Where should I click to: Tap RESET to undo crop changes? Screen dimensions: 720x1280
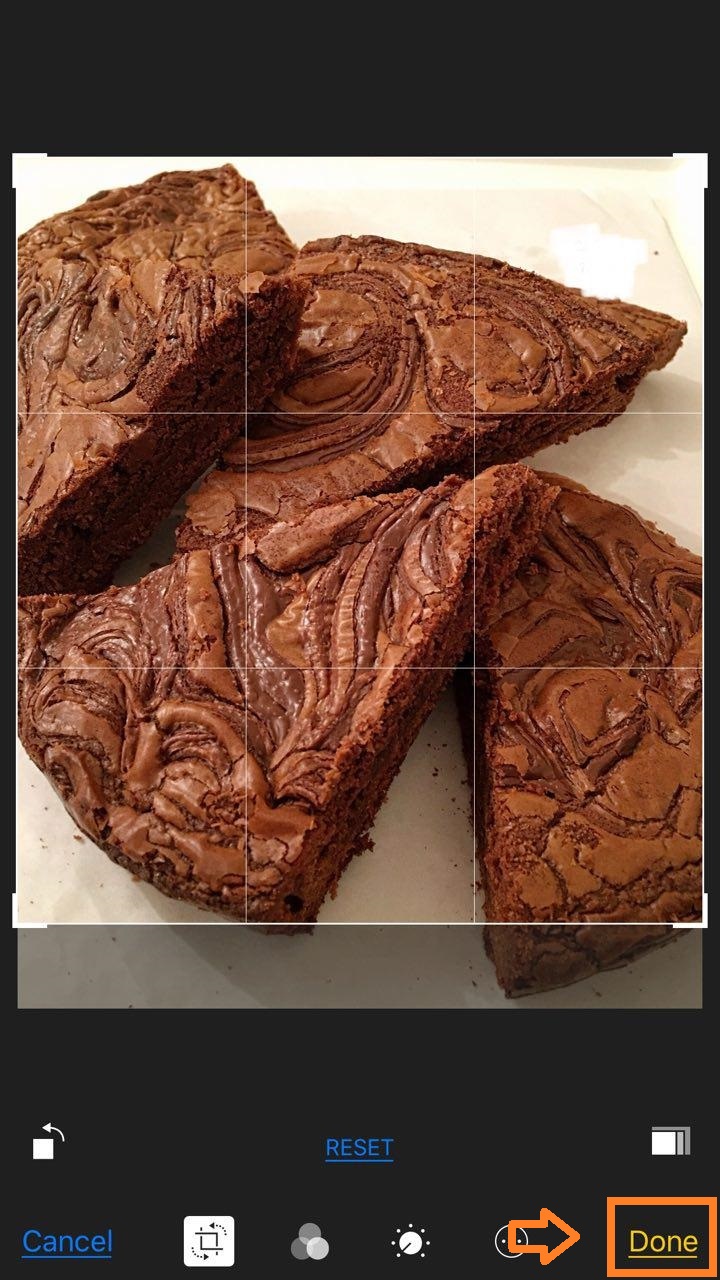tap(359, 1147)
